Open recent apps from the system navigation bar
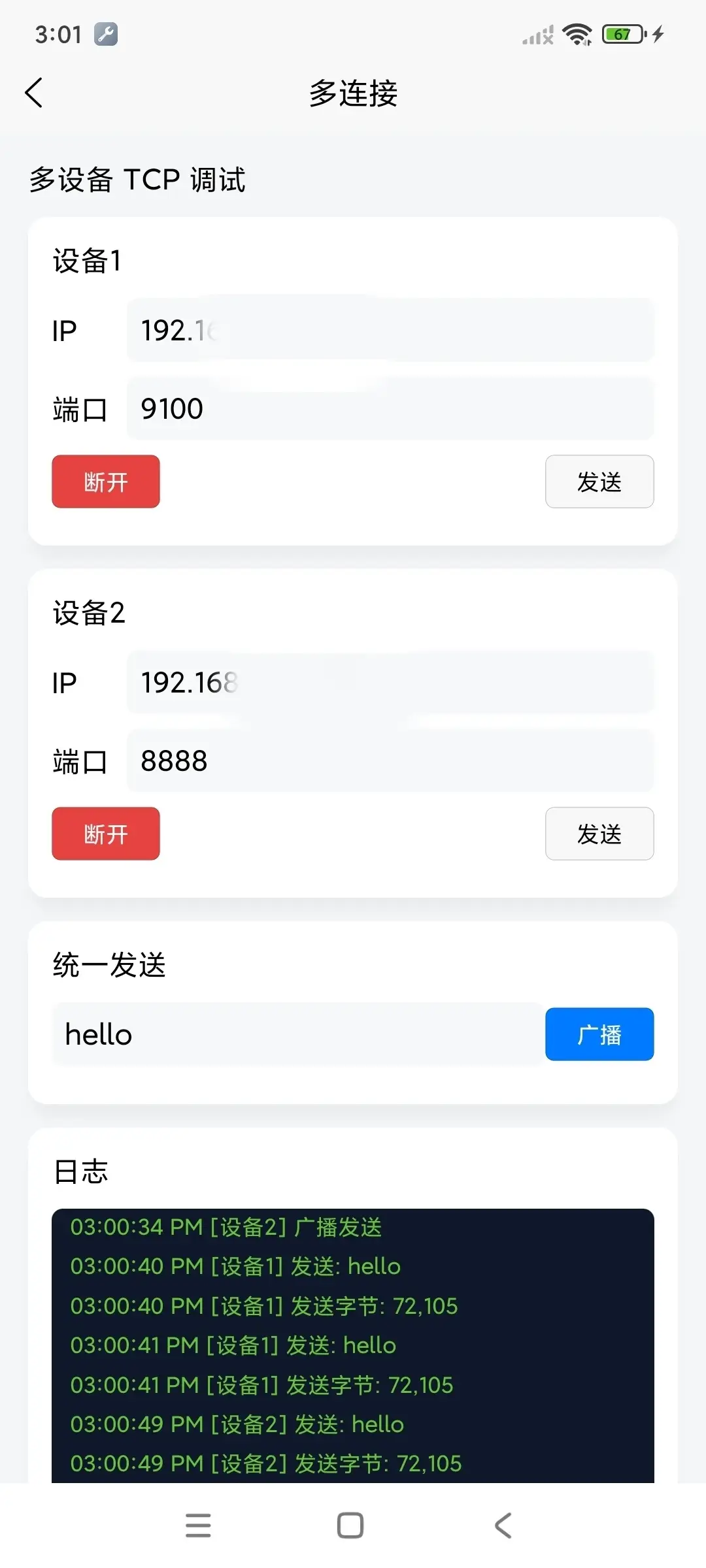 198,1526
